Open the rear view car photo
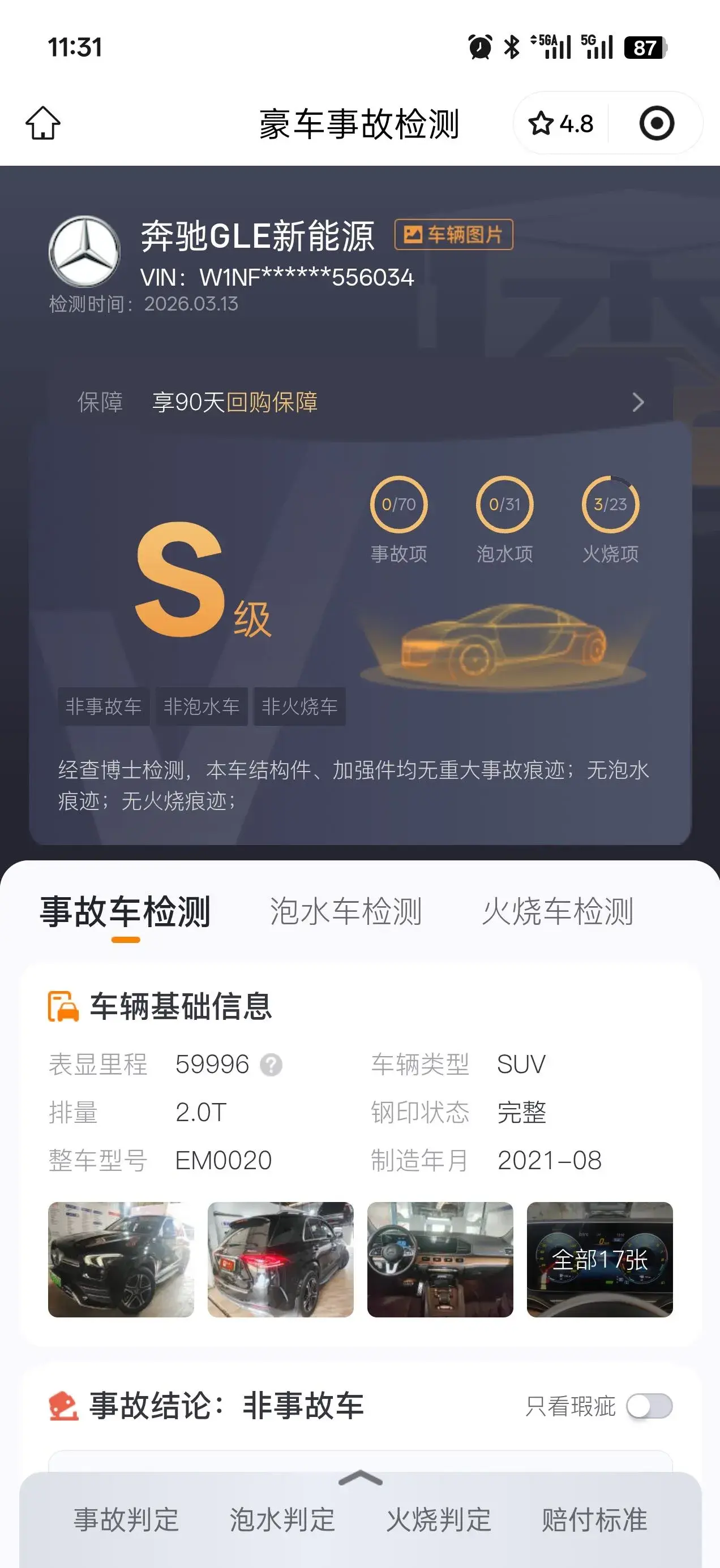This screenshot has width=720, height=1568. click(x=281, y=1259)
